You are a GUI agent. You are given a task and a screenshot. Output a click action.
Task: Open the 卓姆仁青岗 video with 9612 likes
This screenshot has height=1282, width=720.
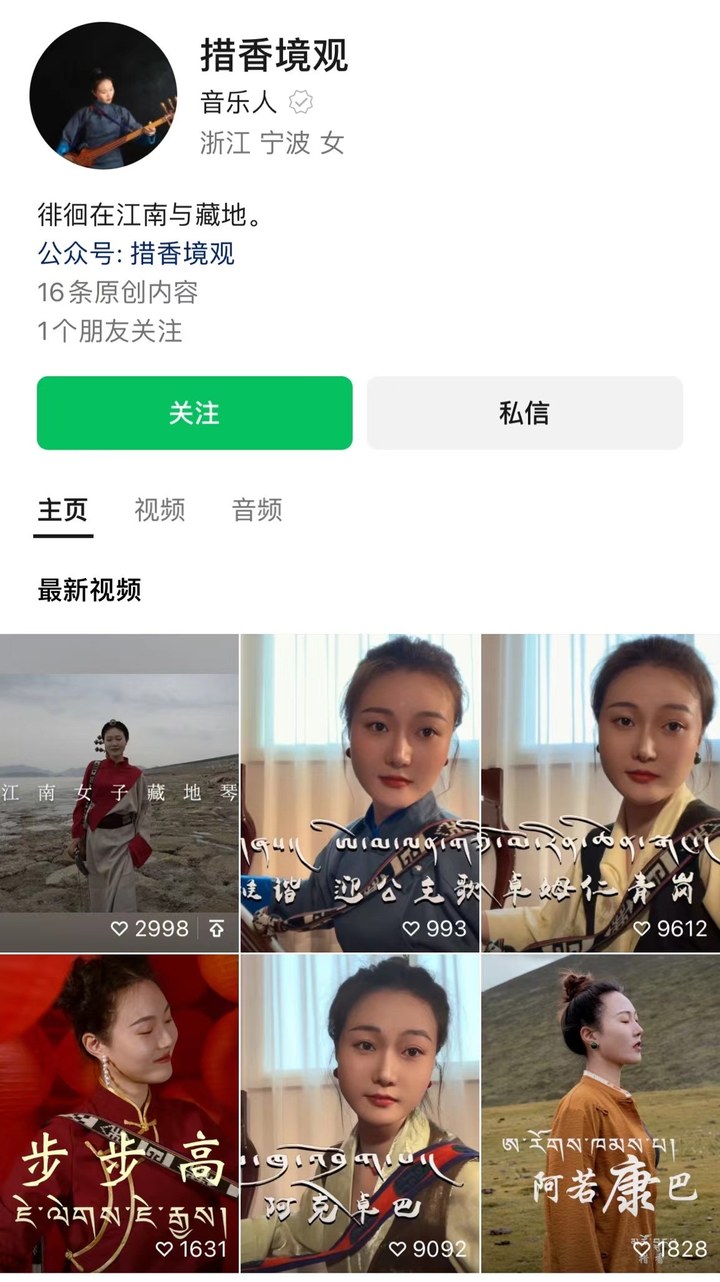pyautogui.click(x=600, y=792)
